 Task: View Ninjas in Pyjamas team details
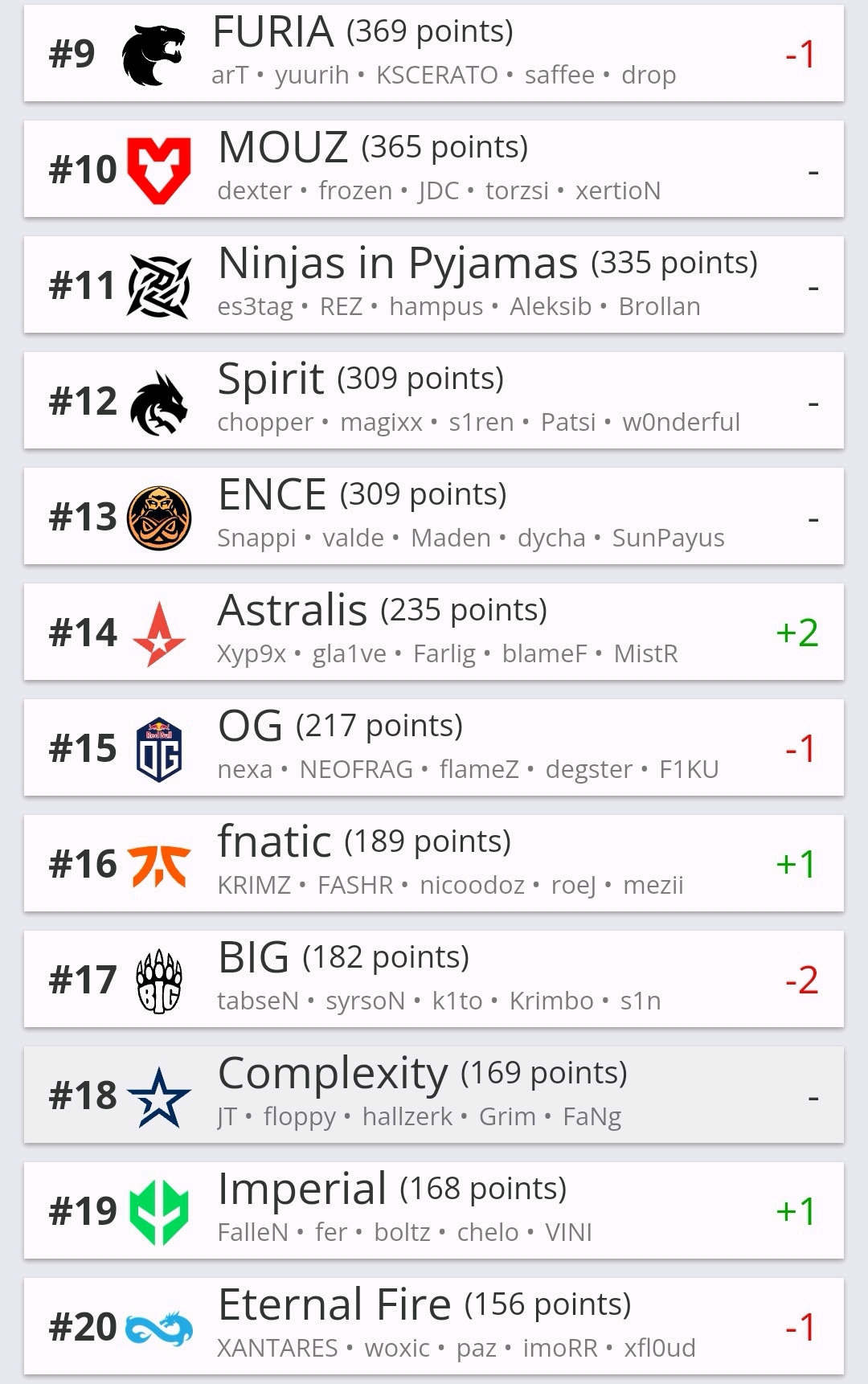[x=434, y=285]
